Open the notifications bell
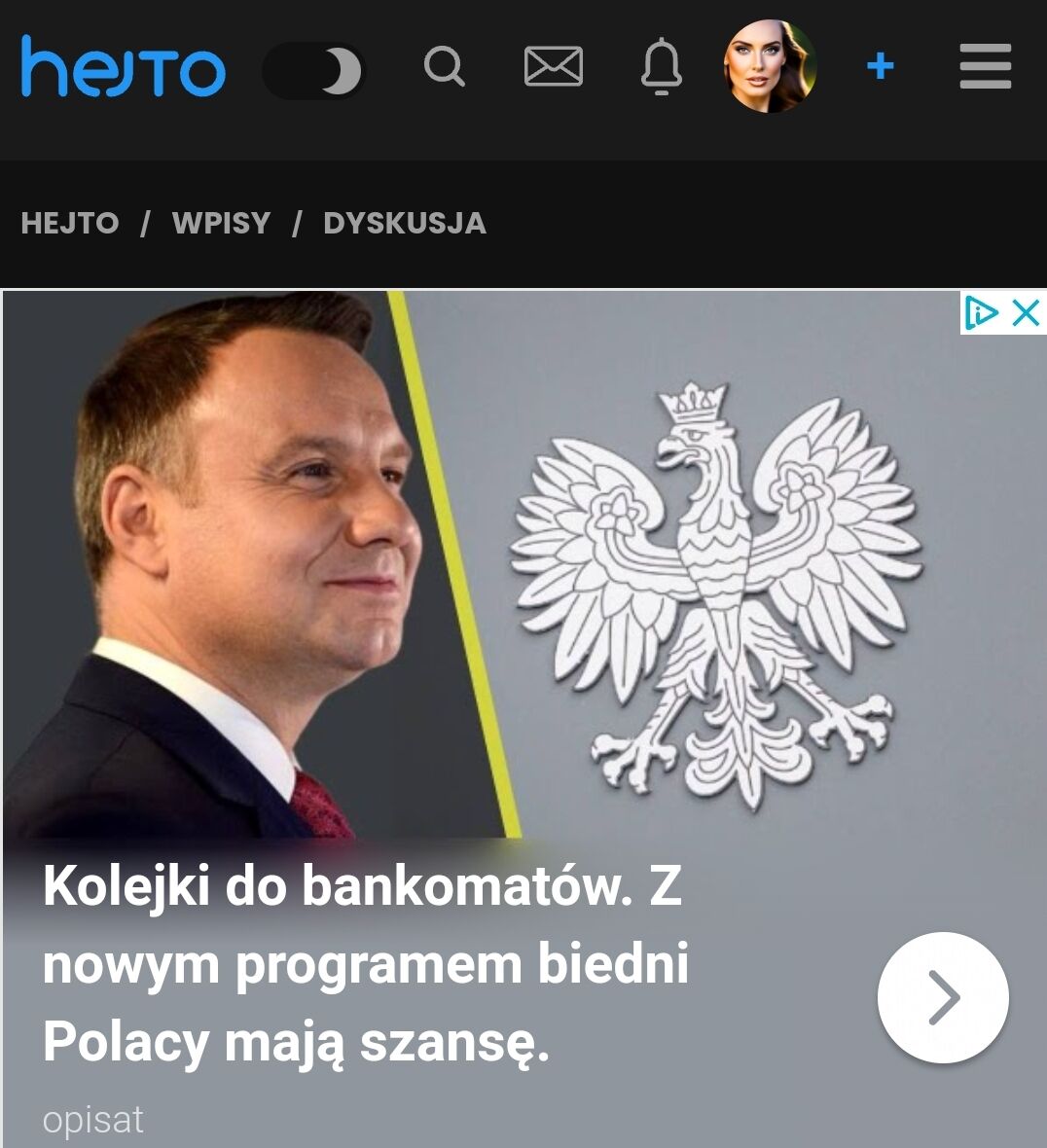The width and height of the screenshot is (1047, 1148). coord(661,67)
